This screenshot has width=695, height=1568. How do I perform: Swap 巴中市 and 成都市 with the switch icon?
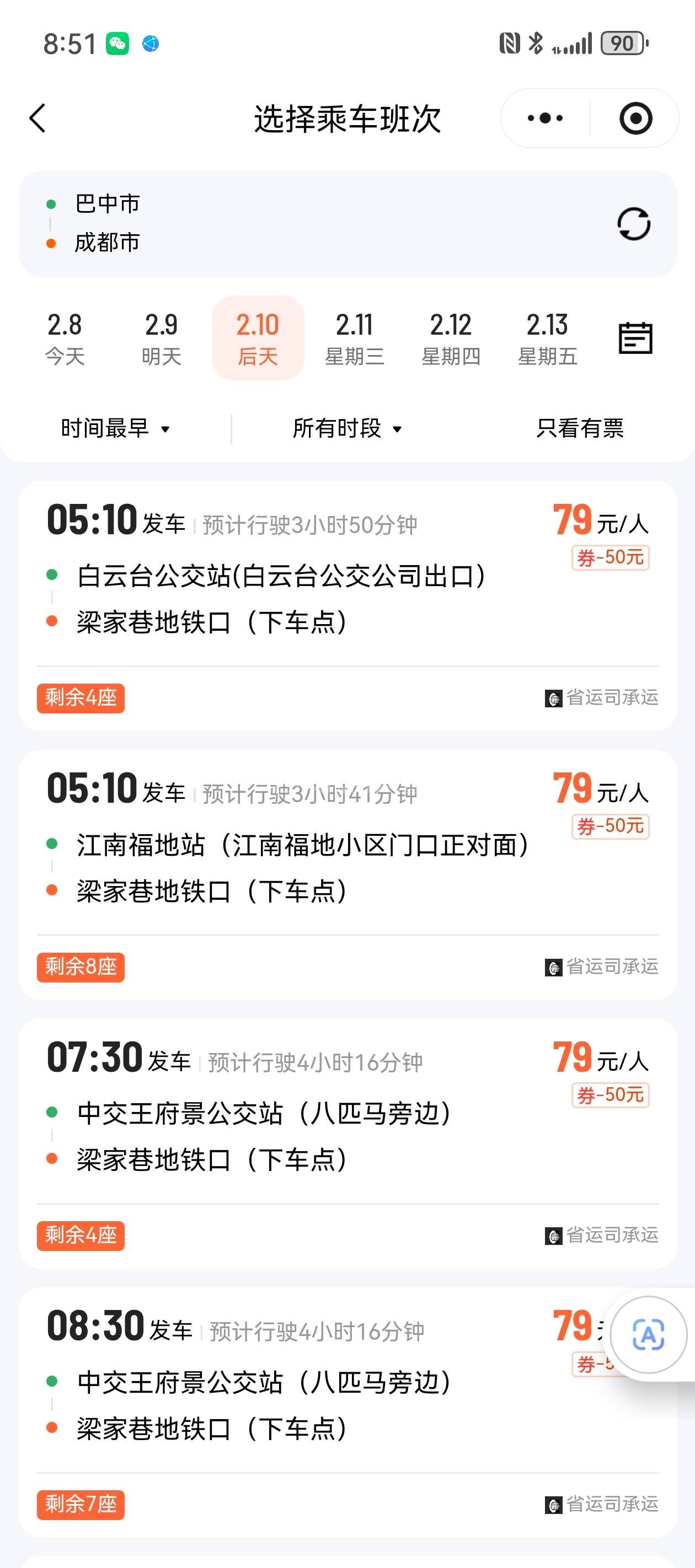(x=633, y=224)
